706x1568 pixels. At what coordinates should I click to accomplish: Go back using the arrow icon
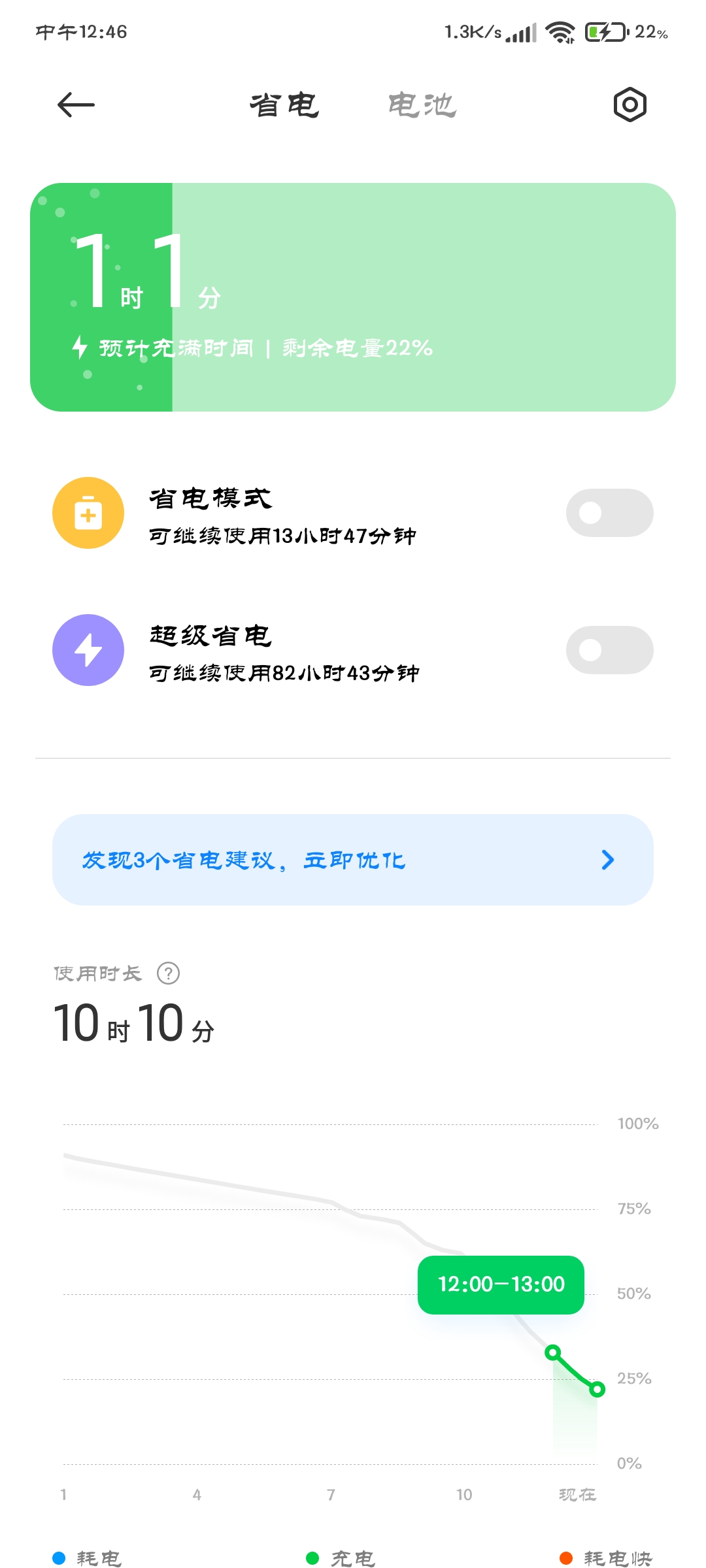click(76, 105)
